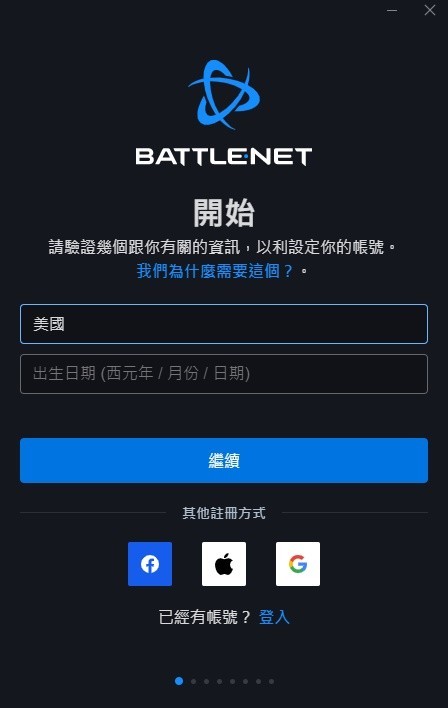Viewport: 448px width, 708px height.
Task: Tap the blue 繼續 button
Action: (x=224, y=460)
